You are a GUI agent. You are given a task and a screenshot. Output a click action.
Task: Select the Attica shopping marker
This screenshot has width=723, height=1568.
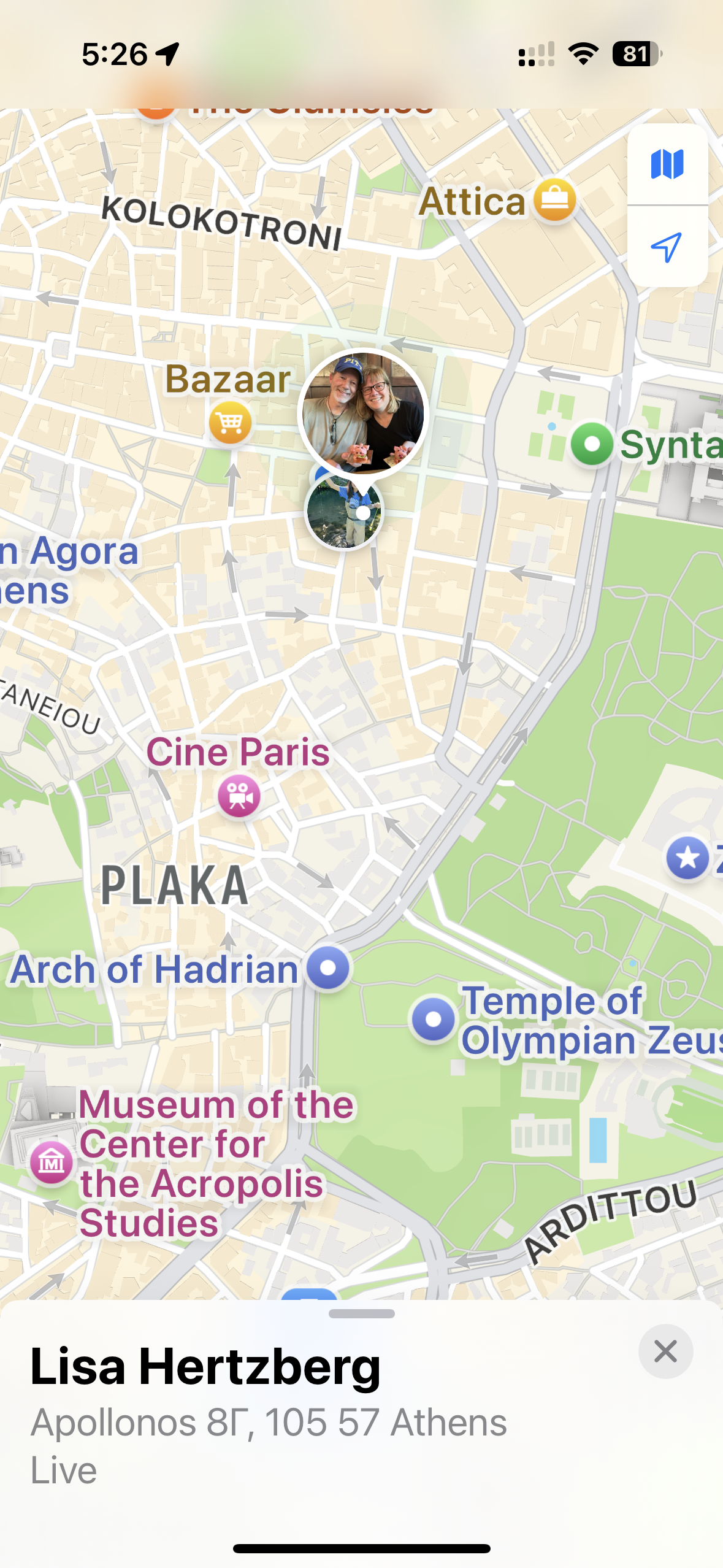coord(555,200)
